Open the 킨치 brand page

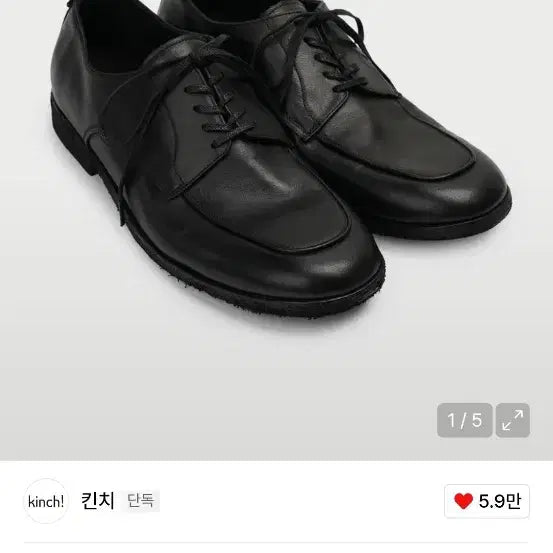98,501
